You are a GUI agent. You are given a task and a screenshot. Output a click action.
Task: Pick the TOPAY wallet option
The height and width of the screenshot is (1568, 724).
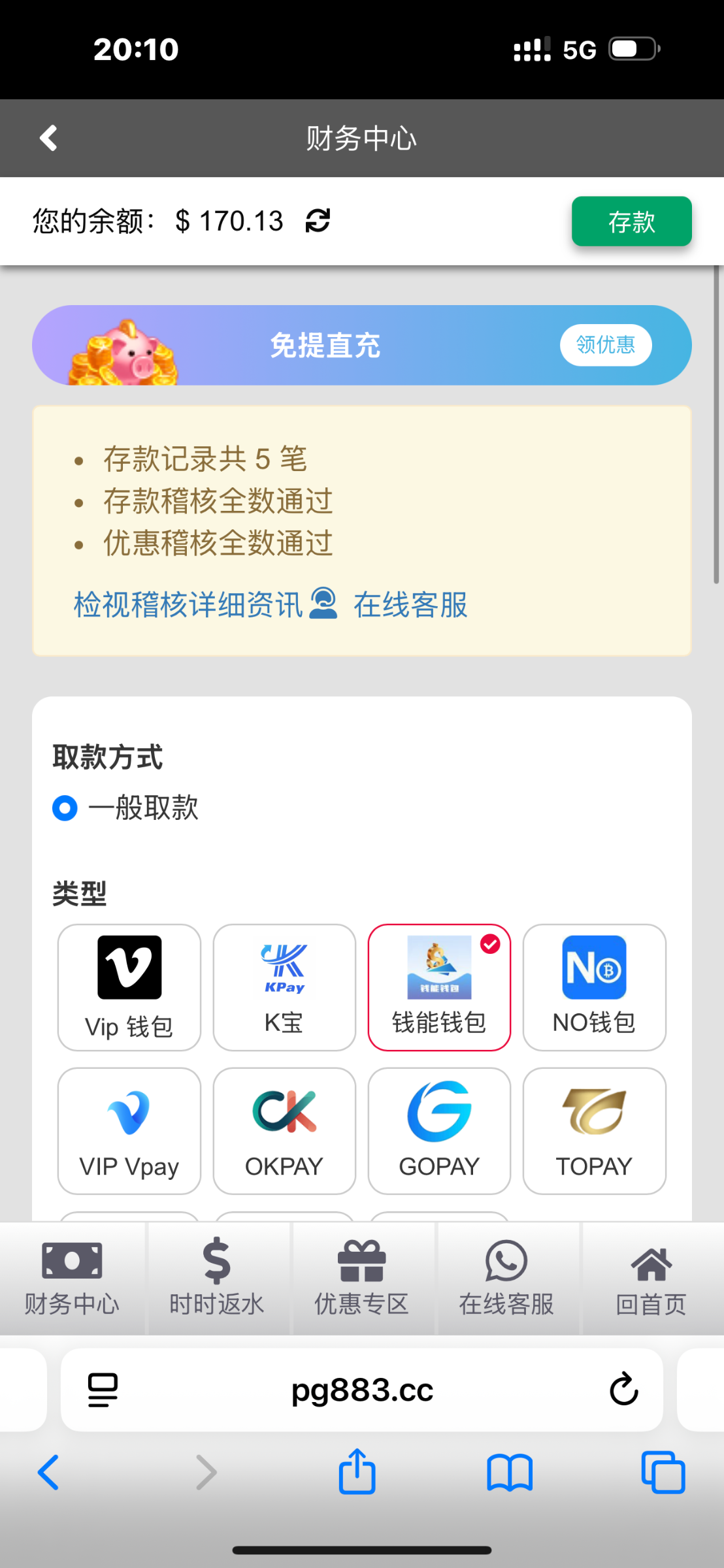[x=594, y=1131]
